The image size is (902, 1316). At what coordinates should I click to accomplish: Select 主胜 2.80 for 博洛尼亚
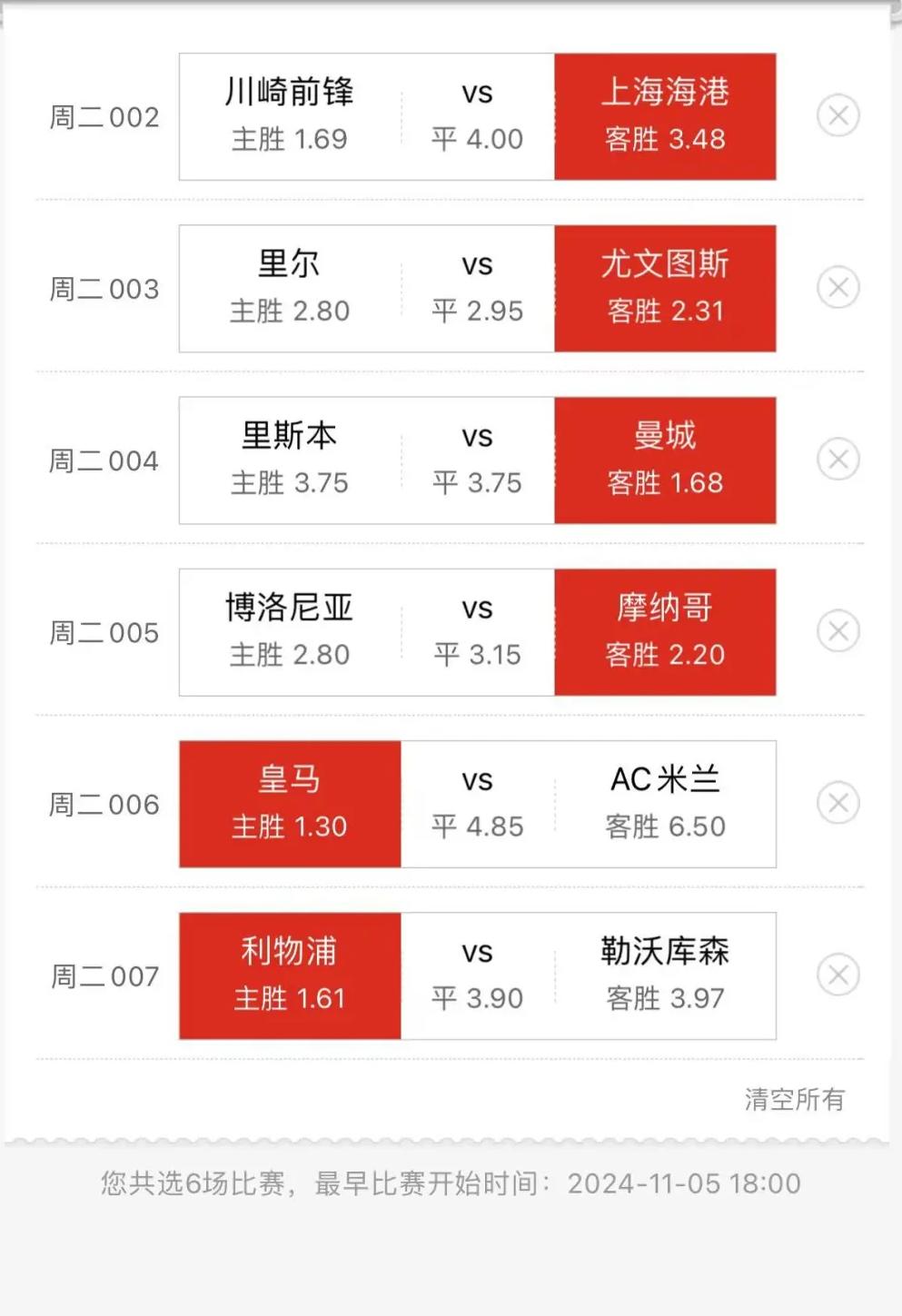289,631
